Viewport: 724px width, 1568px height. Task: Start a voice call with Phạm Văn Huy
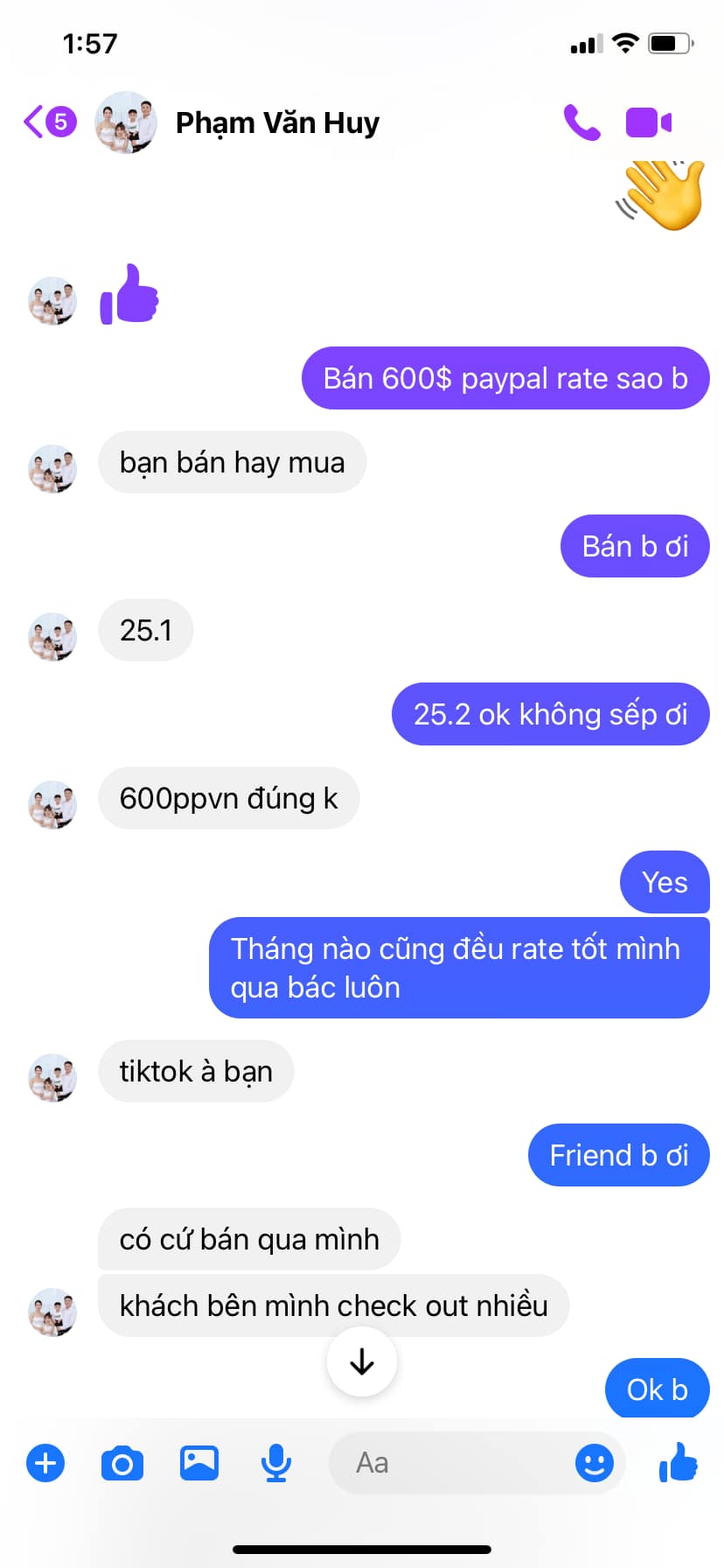pos(581,122)
